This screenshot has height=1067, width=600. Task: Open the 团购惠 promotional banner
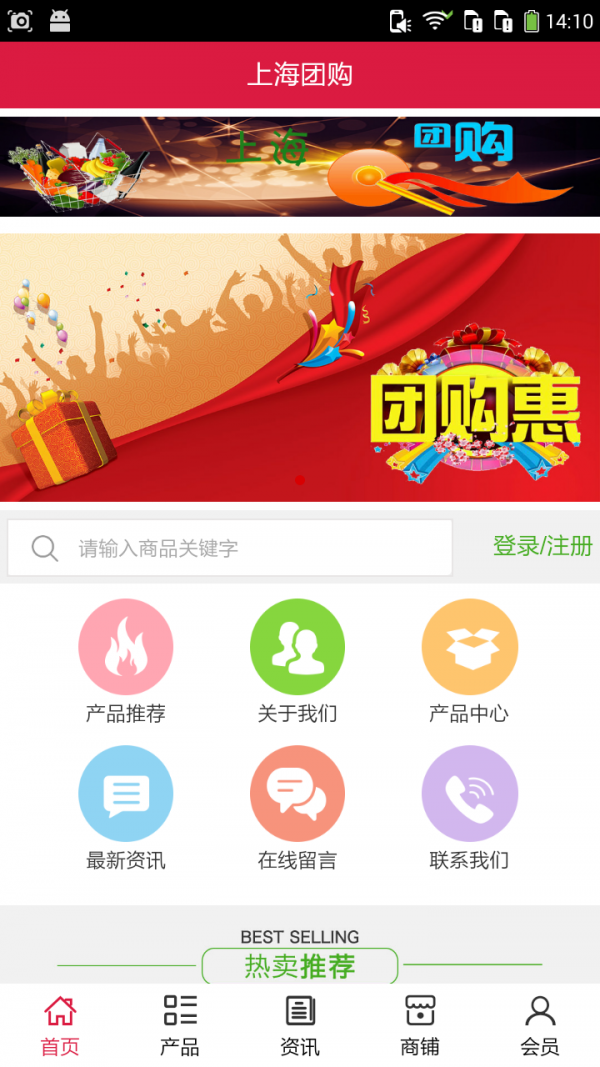[x=300, y=367]
